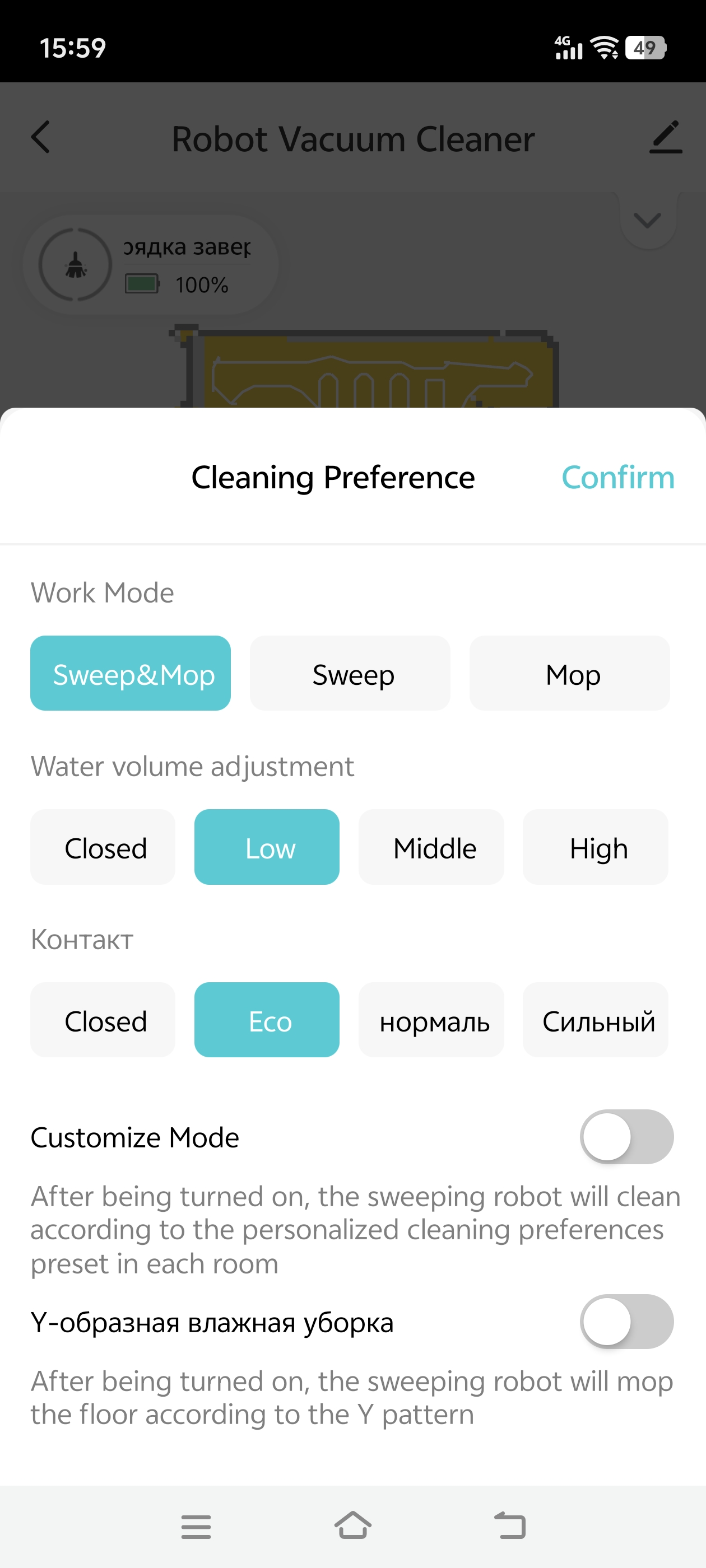Confirm the cleaning preference
Viewport: 706px width, 1568px height.
click(x=617, y=477)
